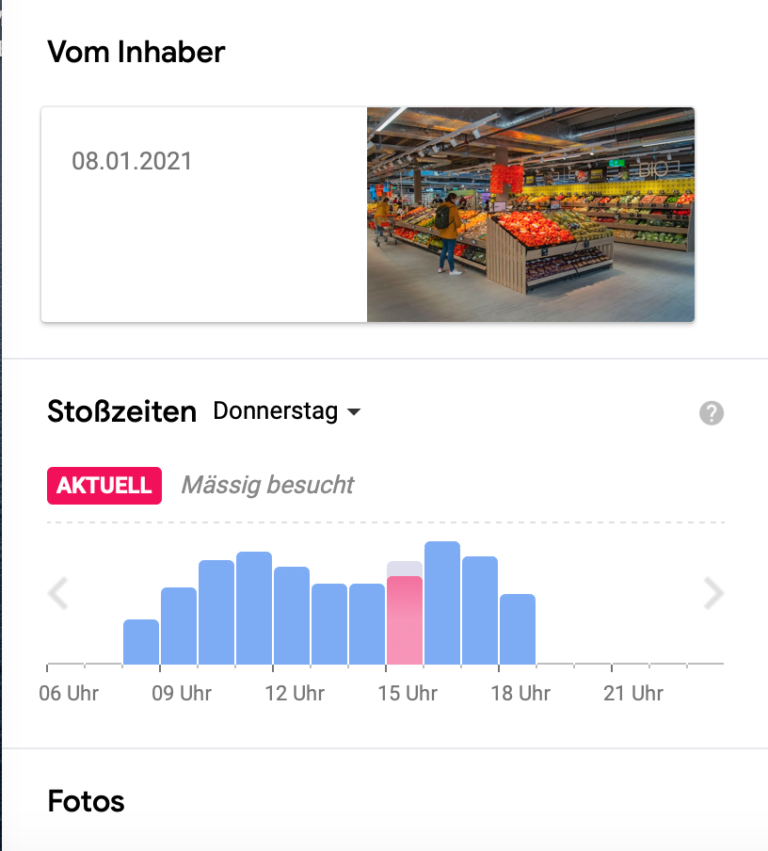Open the Fotos section

[x=85, y=801]
